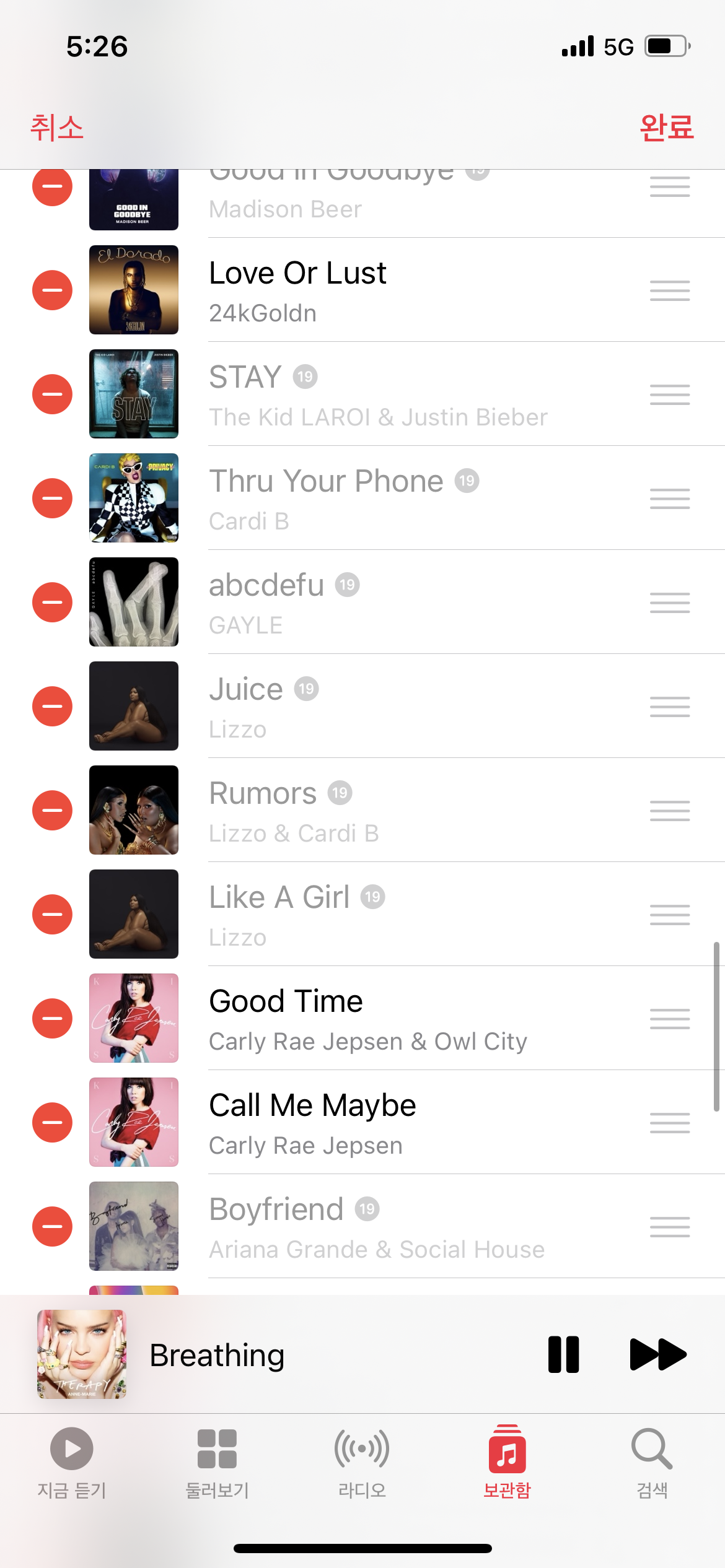Select the 보관함 tab
The width and height of the screenshot is (725, 1568).
507,1463
